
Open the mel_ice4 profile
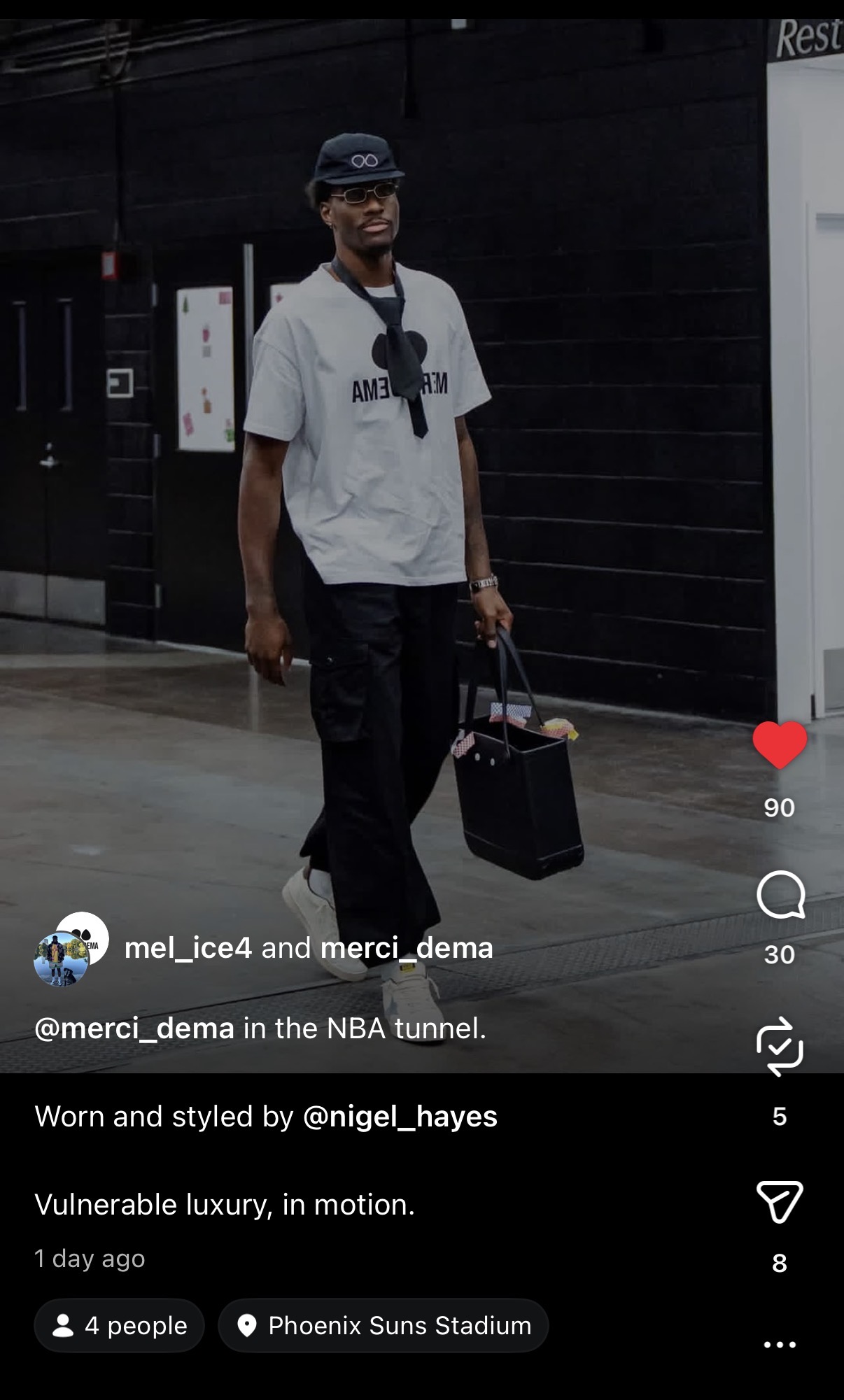click(188, 948)
